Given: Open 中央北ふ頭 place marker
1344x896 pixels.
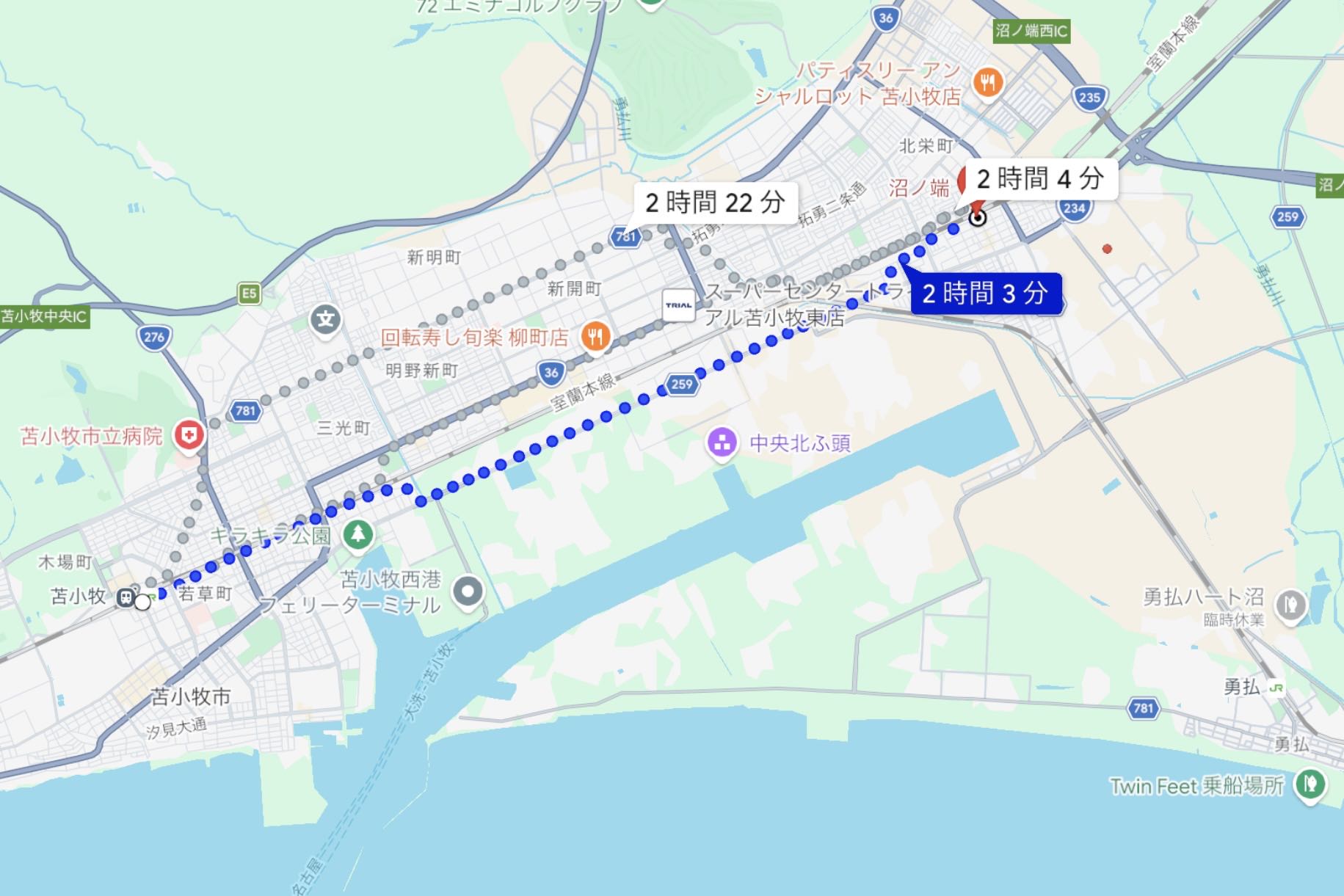Looking at the screenshot, I should pyautogui.click(x=722, y=442).
